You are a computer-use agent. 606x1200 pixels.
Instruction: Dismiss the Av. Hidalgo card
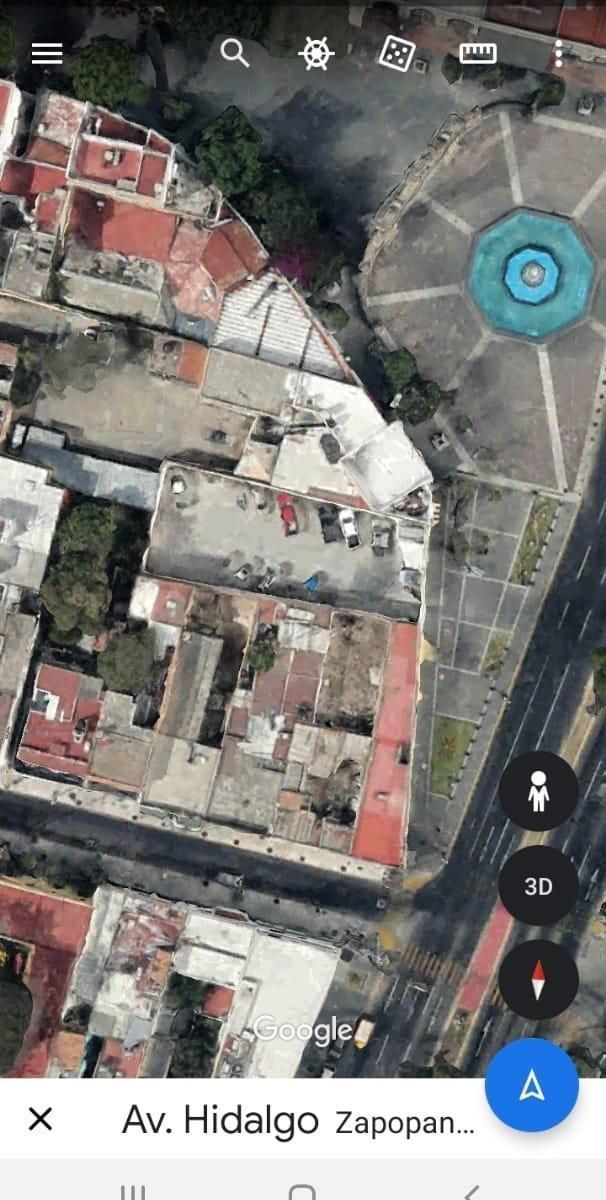pos(40,1119)
